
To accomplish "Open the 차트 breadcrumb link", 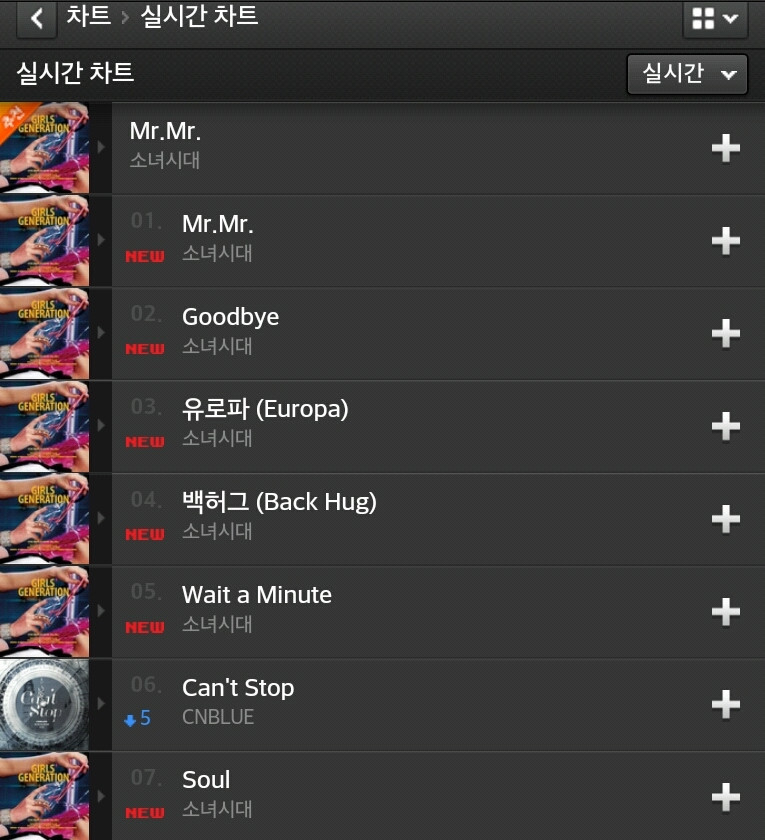I will 88,16.
